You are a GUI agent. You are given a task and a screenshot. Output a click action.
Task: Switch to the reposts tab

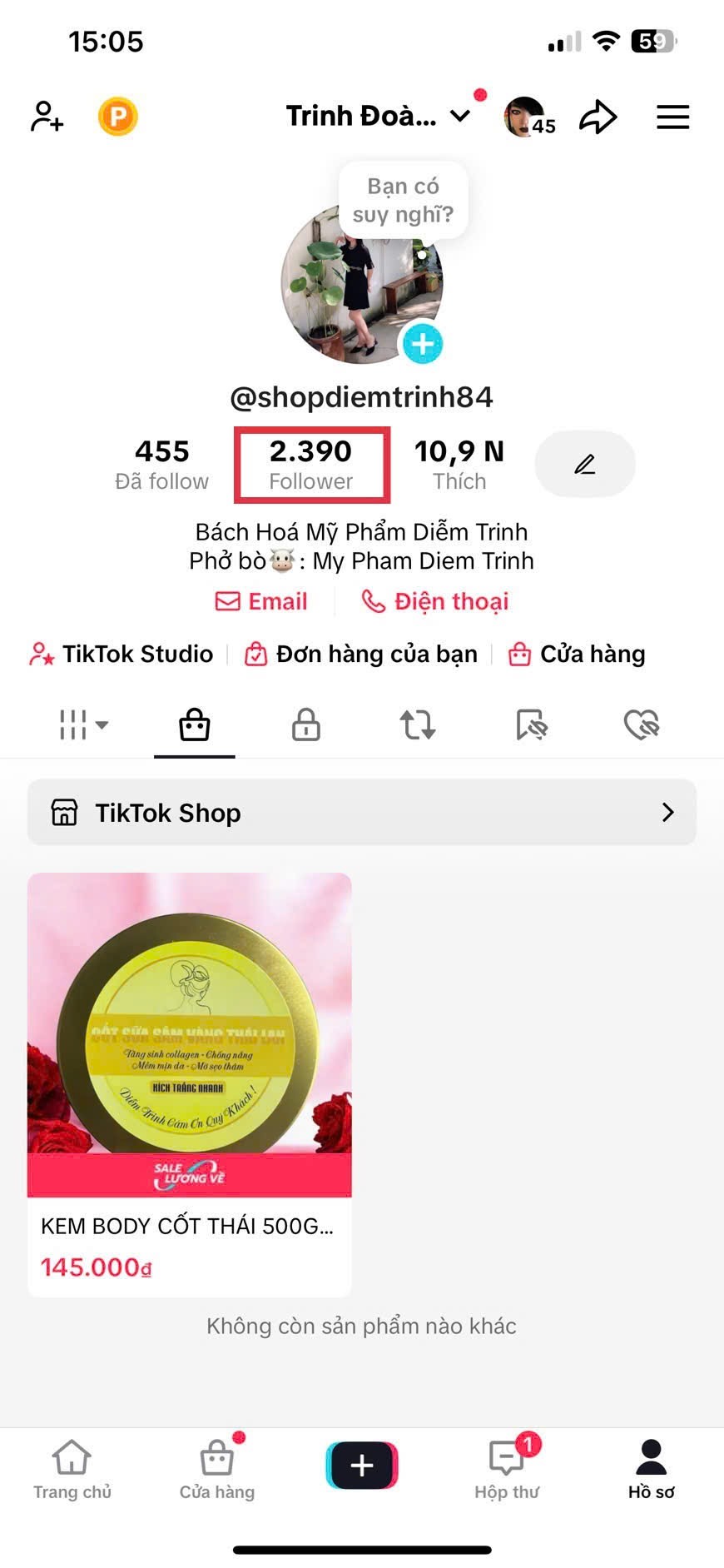[418, 724]
